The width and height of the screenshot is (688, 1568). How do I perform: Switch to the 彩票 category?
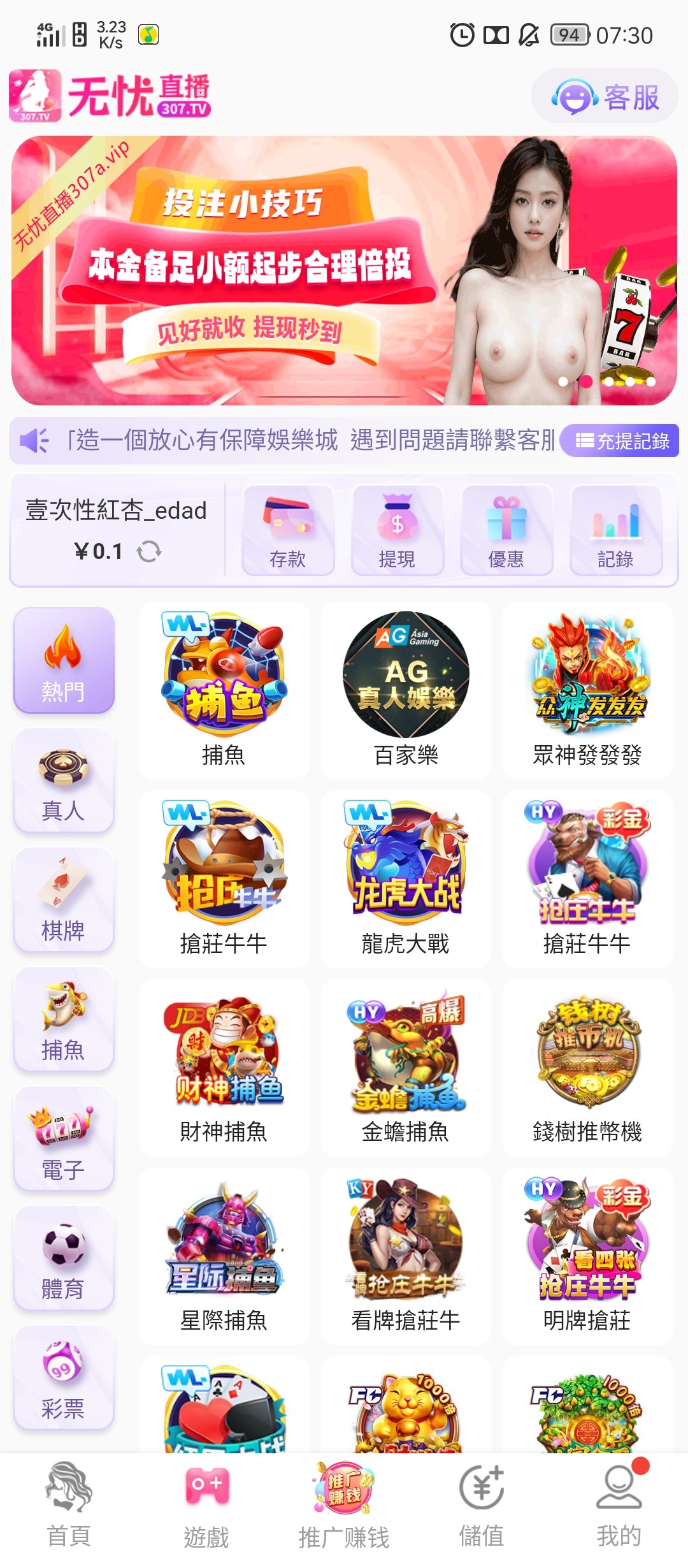point(64,1377)
